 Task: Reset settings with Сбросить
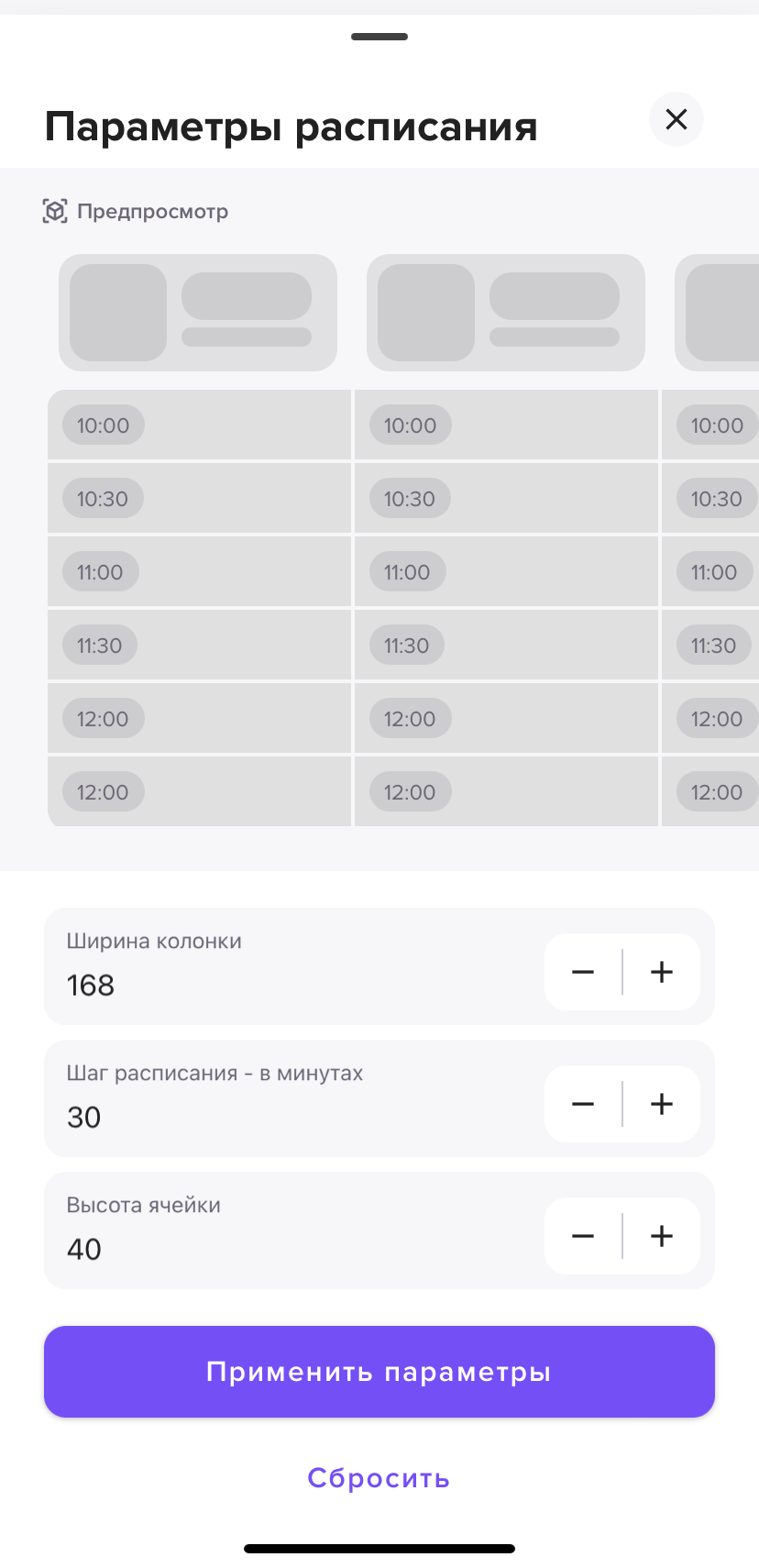[x=379, y=1478]
